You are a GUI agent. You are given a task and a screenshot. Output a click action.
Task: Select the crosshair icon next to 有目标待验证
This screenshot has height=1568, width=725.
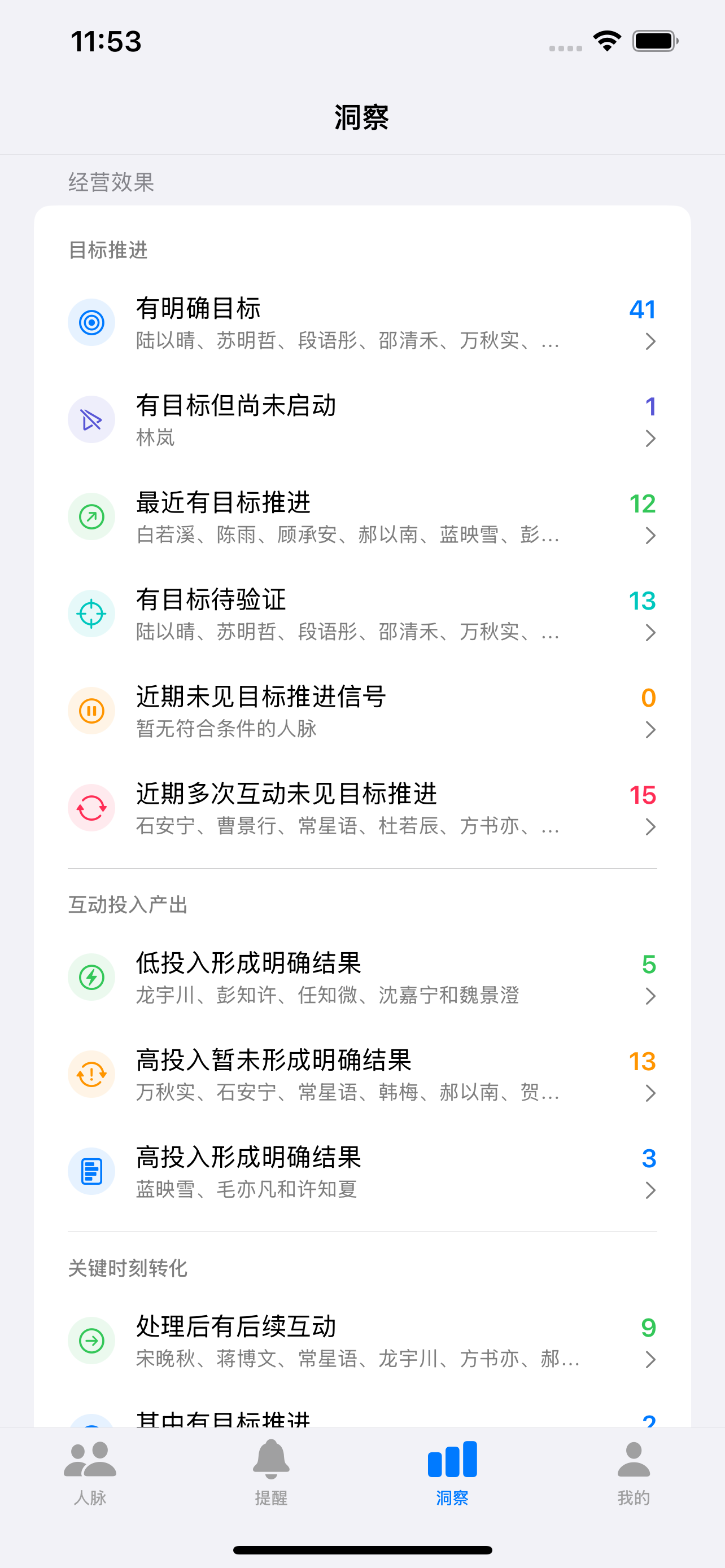coord(91,613)
